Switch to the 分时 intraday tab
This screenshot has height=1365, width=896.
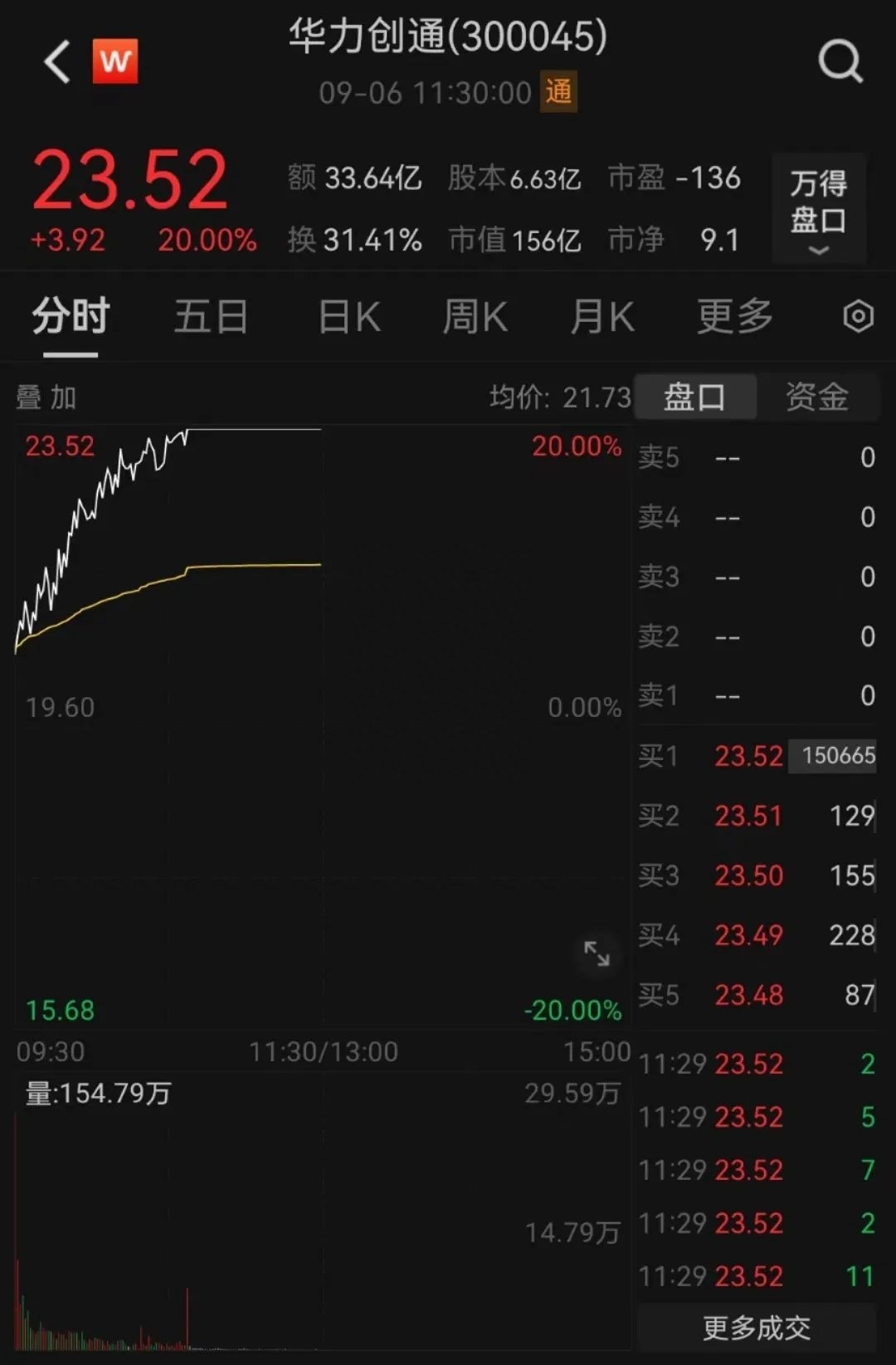pyautogui.click(x=66, y=316)
